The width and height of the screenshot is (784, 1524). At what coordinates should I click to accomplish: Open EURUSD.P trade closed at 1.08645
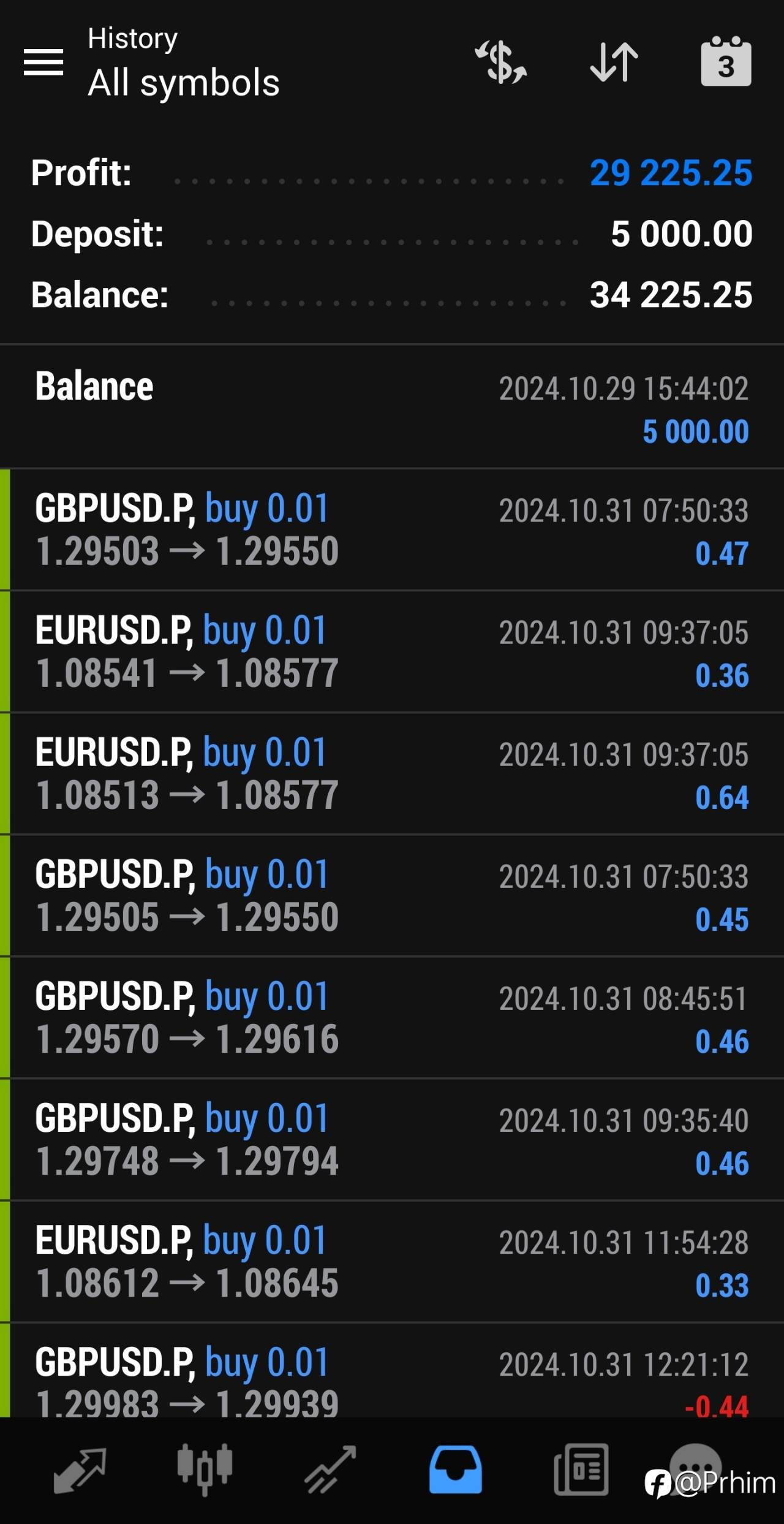click(392, 1262)
